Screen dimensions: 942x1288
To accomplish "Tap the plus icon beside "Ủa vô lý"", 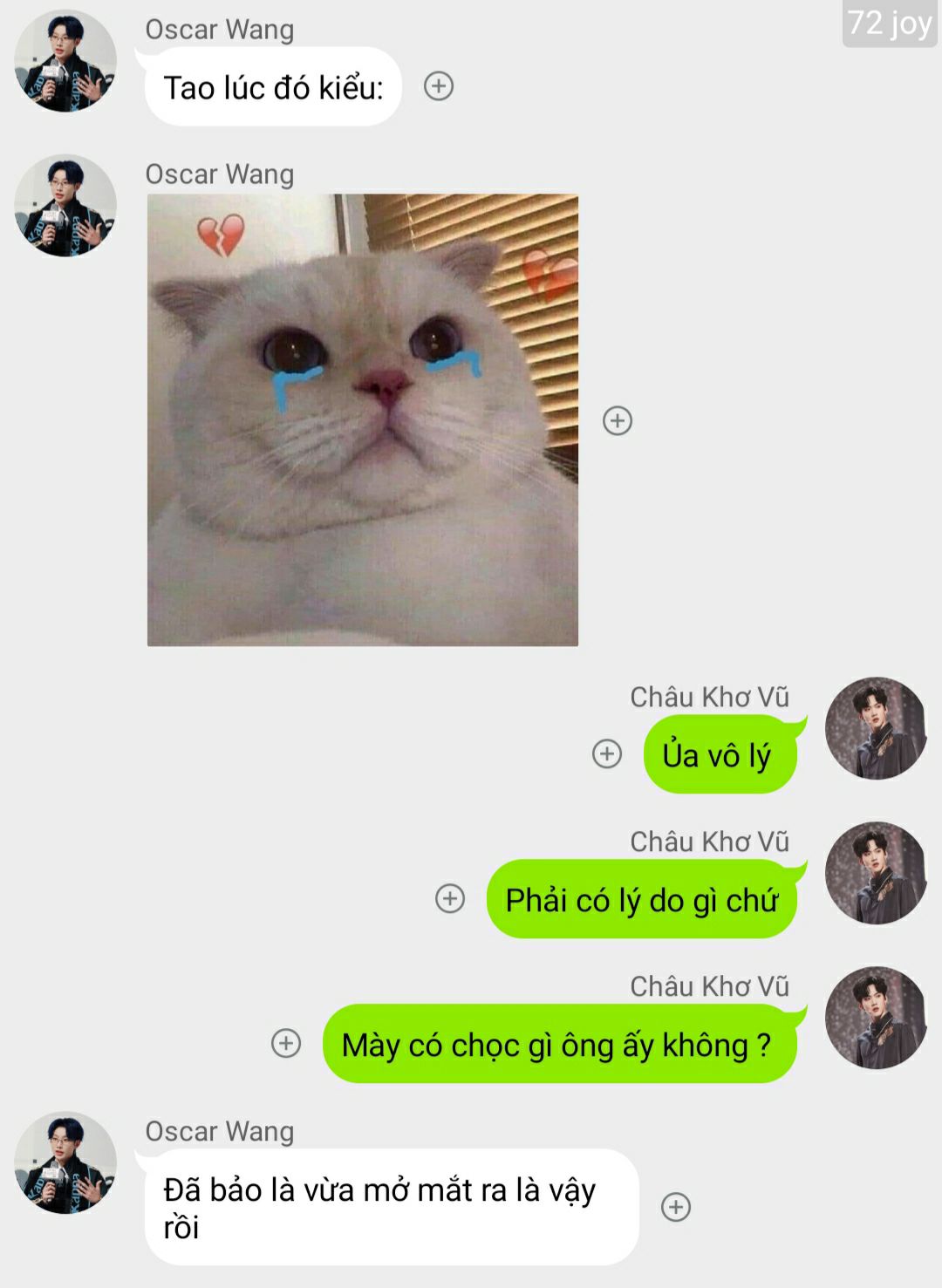I will (607, 753).
